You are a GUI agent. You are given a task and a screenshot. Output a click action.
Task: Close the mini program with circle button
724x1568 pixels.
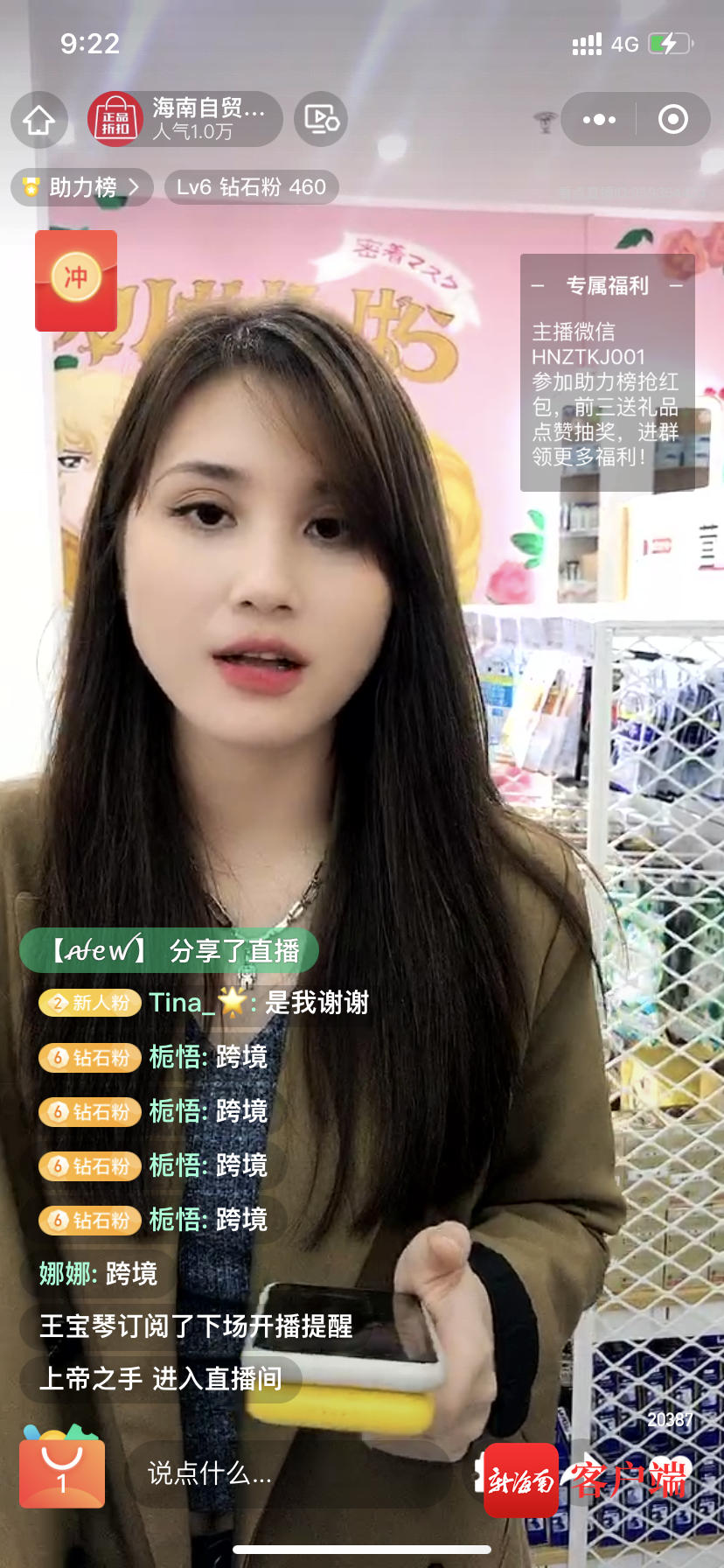[672, 119]
